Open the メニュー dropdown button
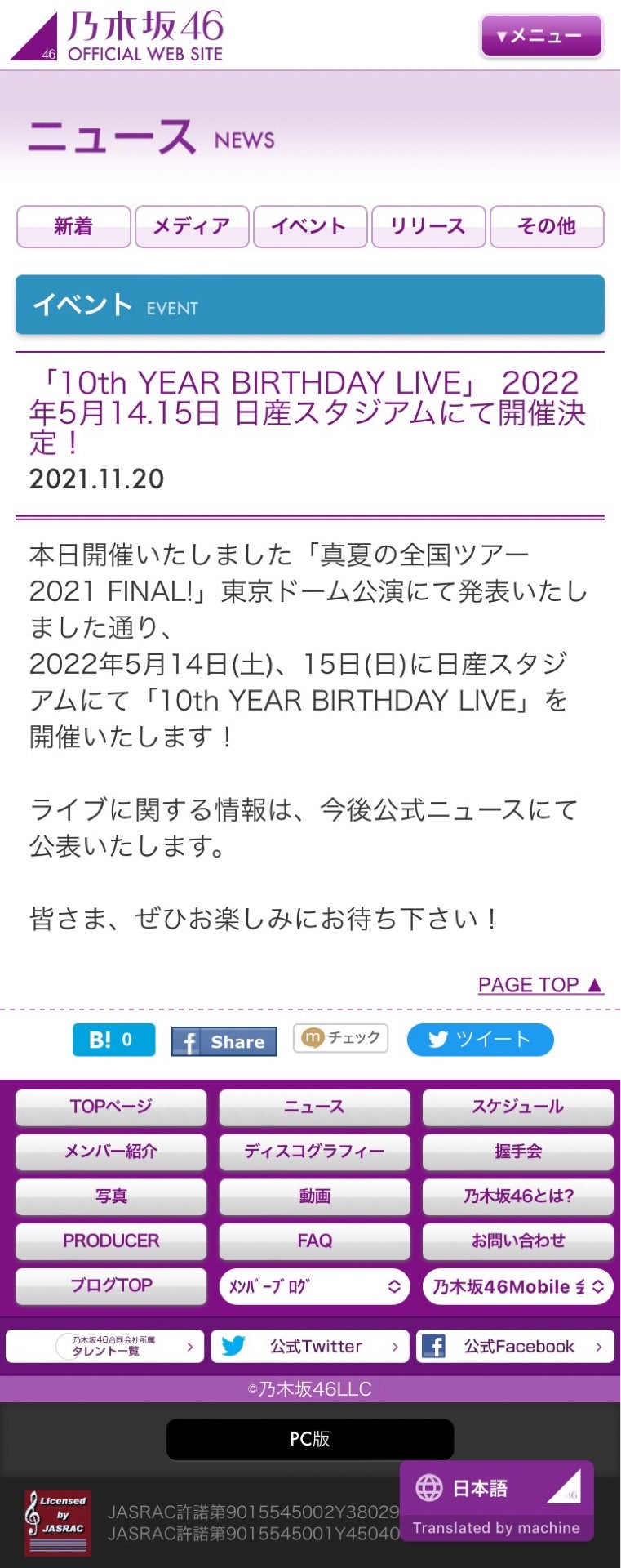621x1568 pixels. pos(541,36)
